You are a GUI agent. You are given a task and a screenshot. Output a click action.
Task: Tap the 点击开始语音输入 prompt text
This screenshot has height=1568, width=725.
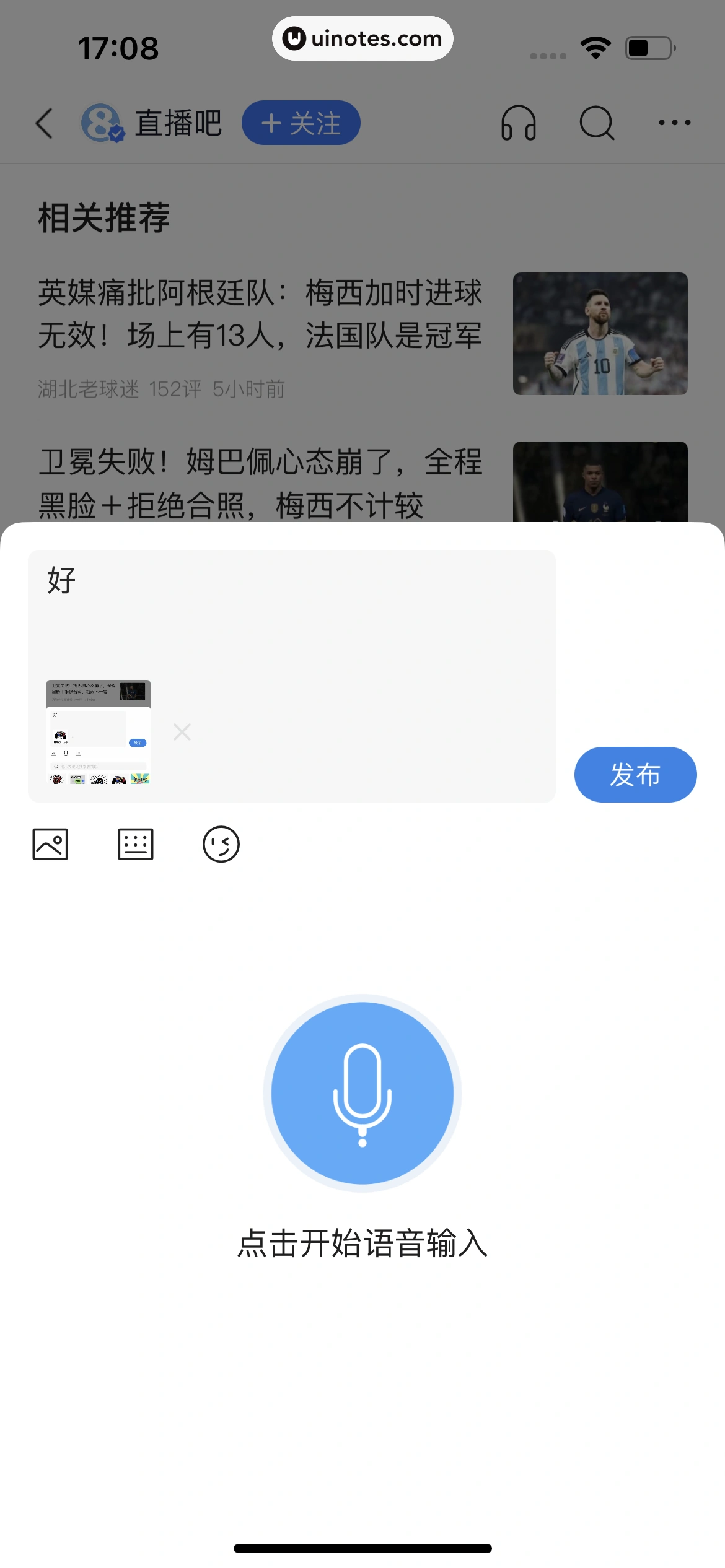click(362, 1241)
